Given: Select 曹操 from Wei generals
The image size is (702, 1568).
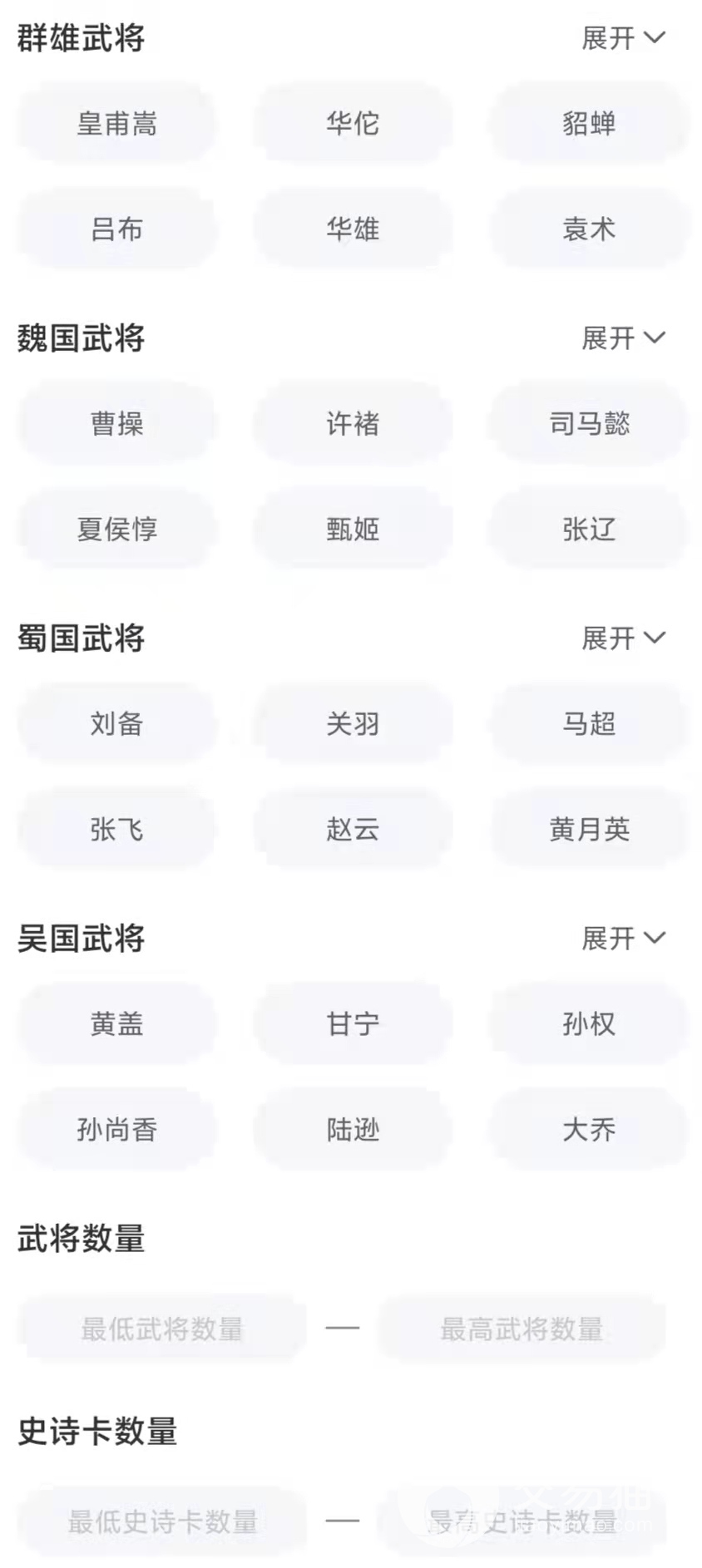Looking at the screenshot, I should click(x=117, y=424).
